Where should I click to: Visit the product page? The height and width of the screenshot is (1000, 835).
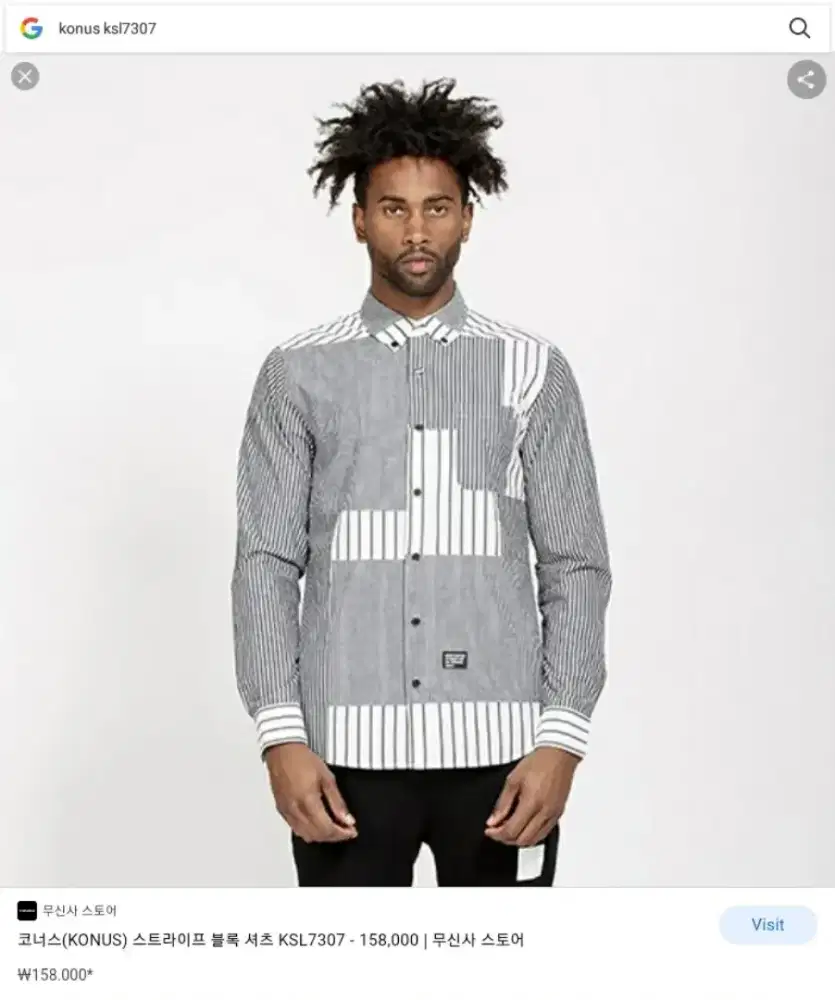[x=767, y=925]
